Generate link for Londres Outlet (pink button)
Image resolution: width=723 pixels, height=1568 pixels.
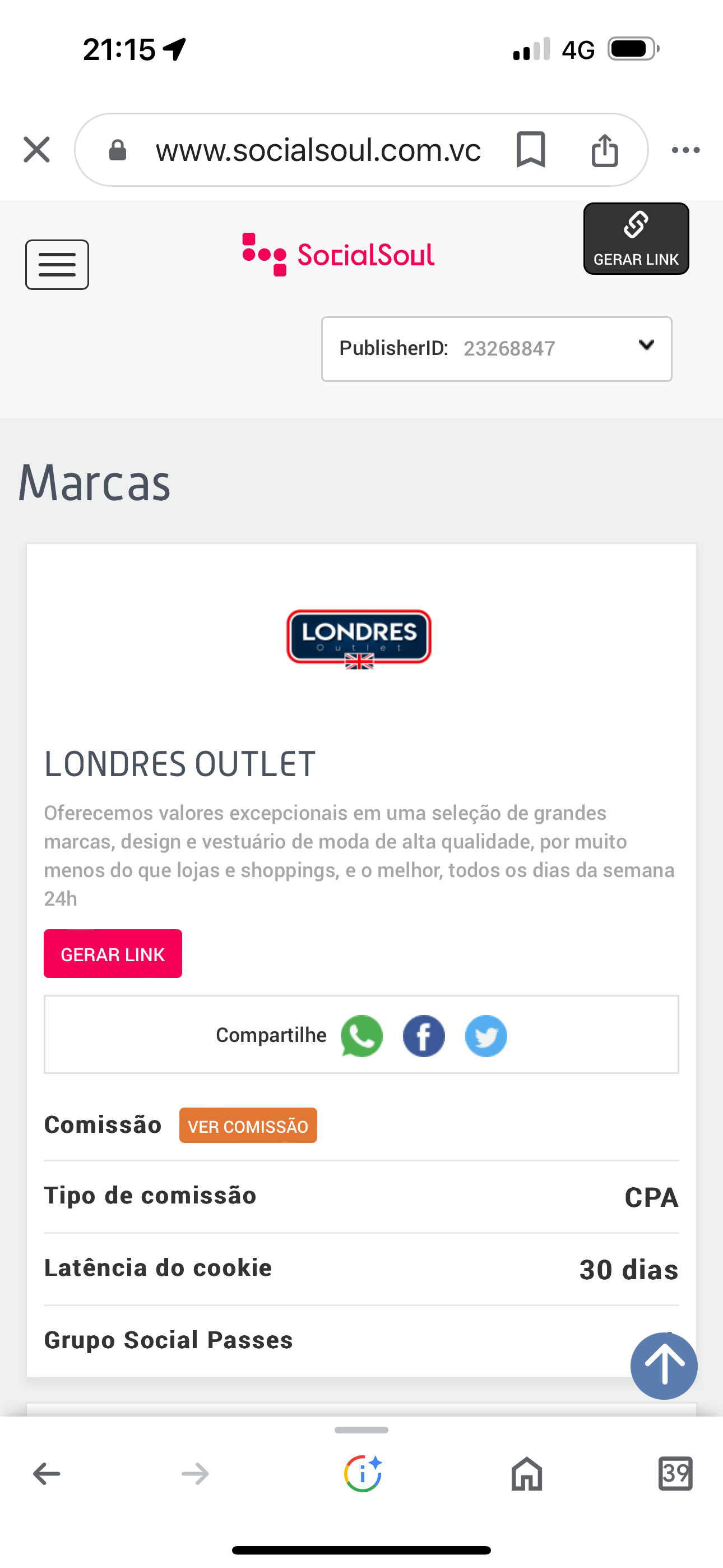click(x=113, y=954)
